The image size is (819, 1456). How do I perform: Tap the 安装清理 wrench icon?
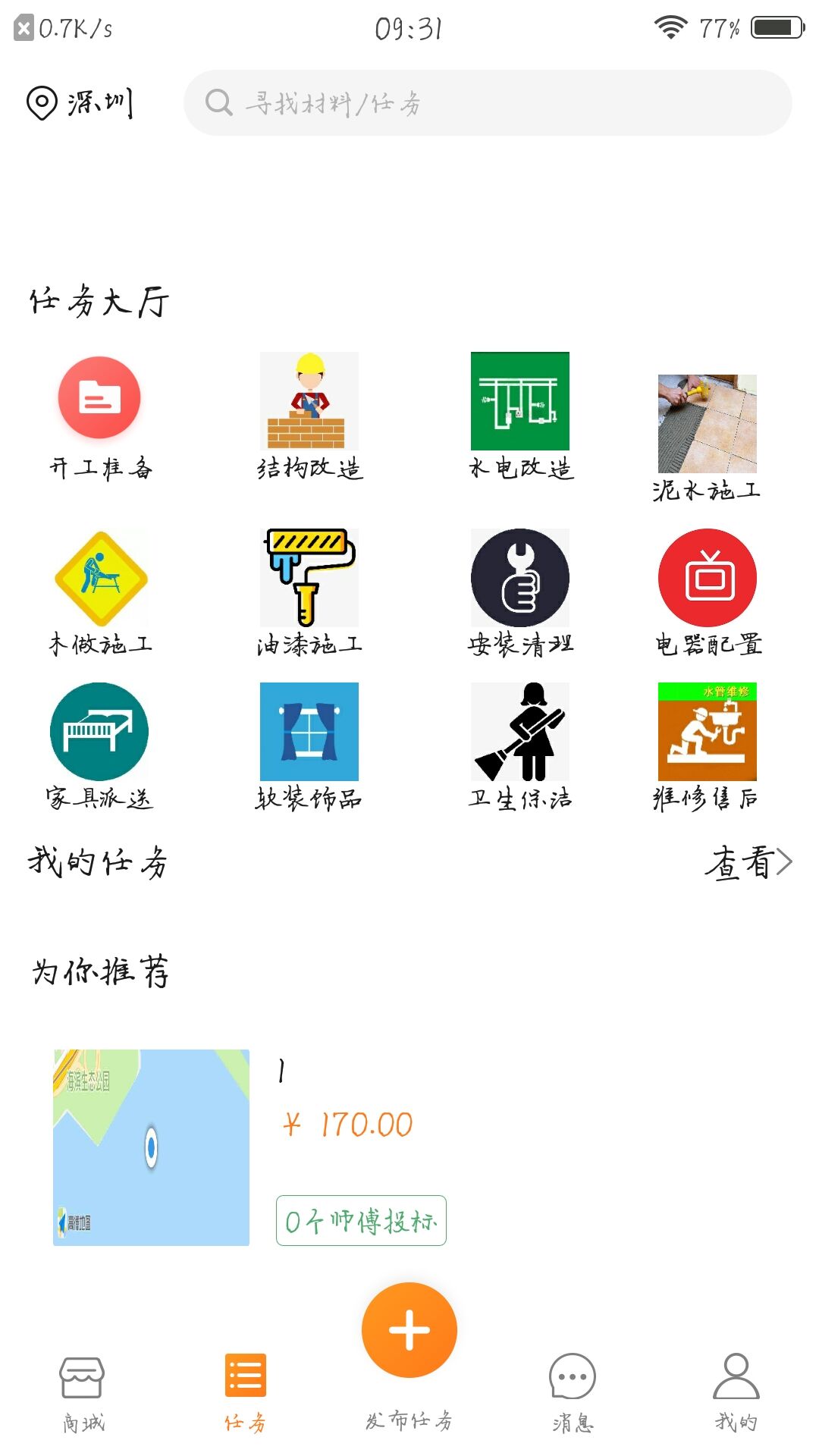coord(519,576)
